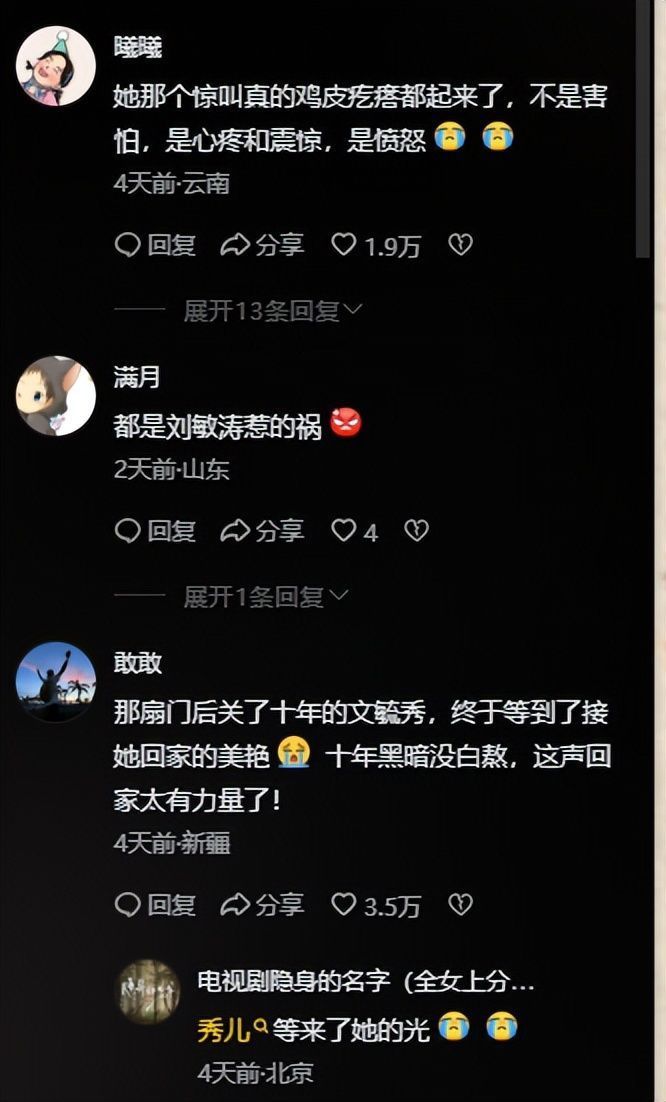Open 敢敢's profile avatar
The width and height of the screenshot is (666, 1102).
pos(56,682)
